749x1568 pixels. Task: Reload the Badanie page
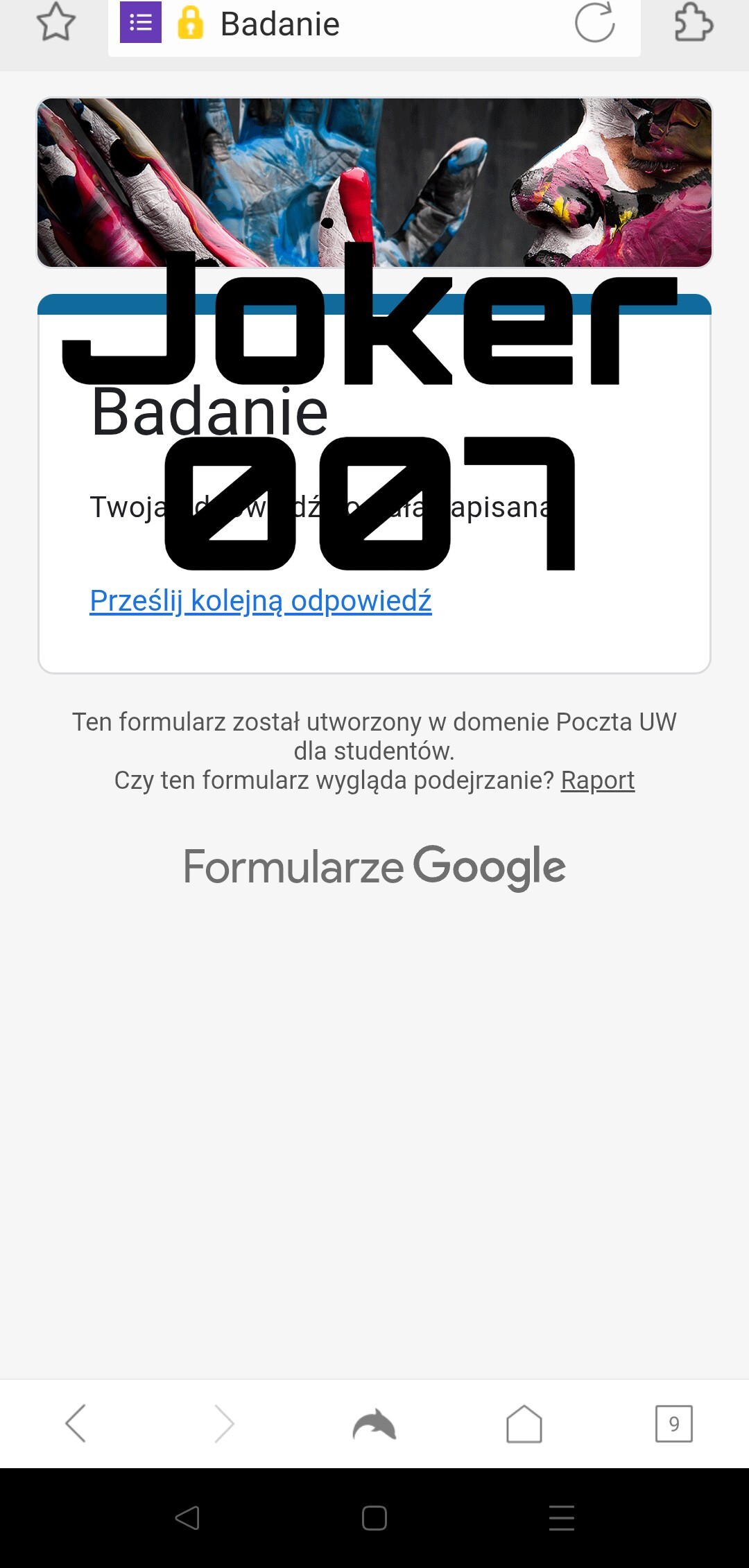click(594, 23)
